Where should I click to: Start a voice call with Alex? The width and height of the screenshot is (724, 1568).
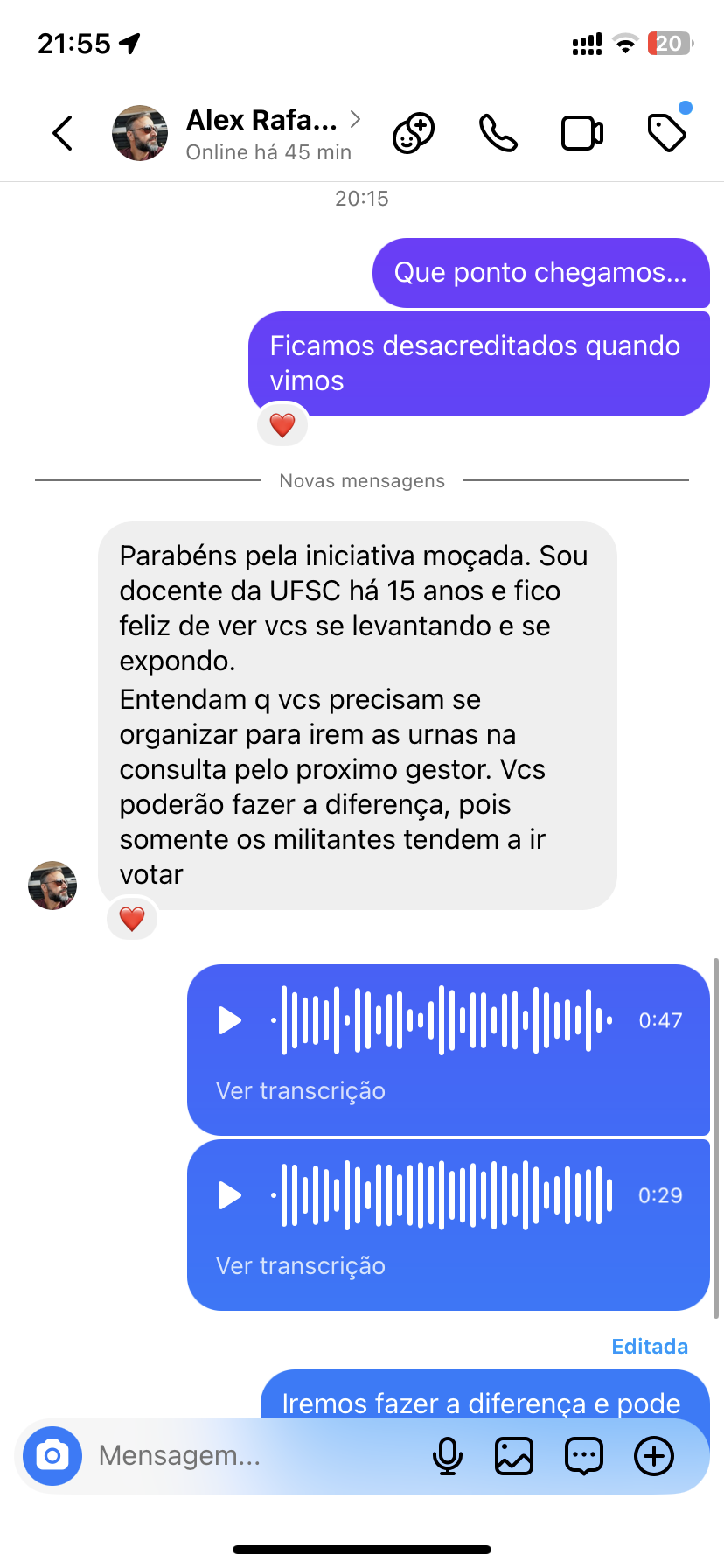point(498,133)
